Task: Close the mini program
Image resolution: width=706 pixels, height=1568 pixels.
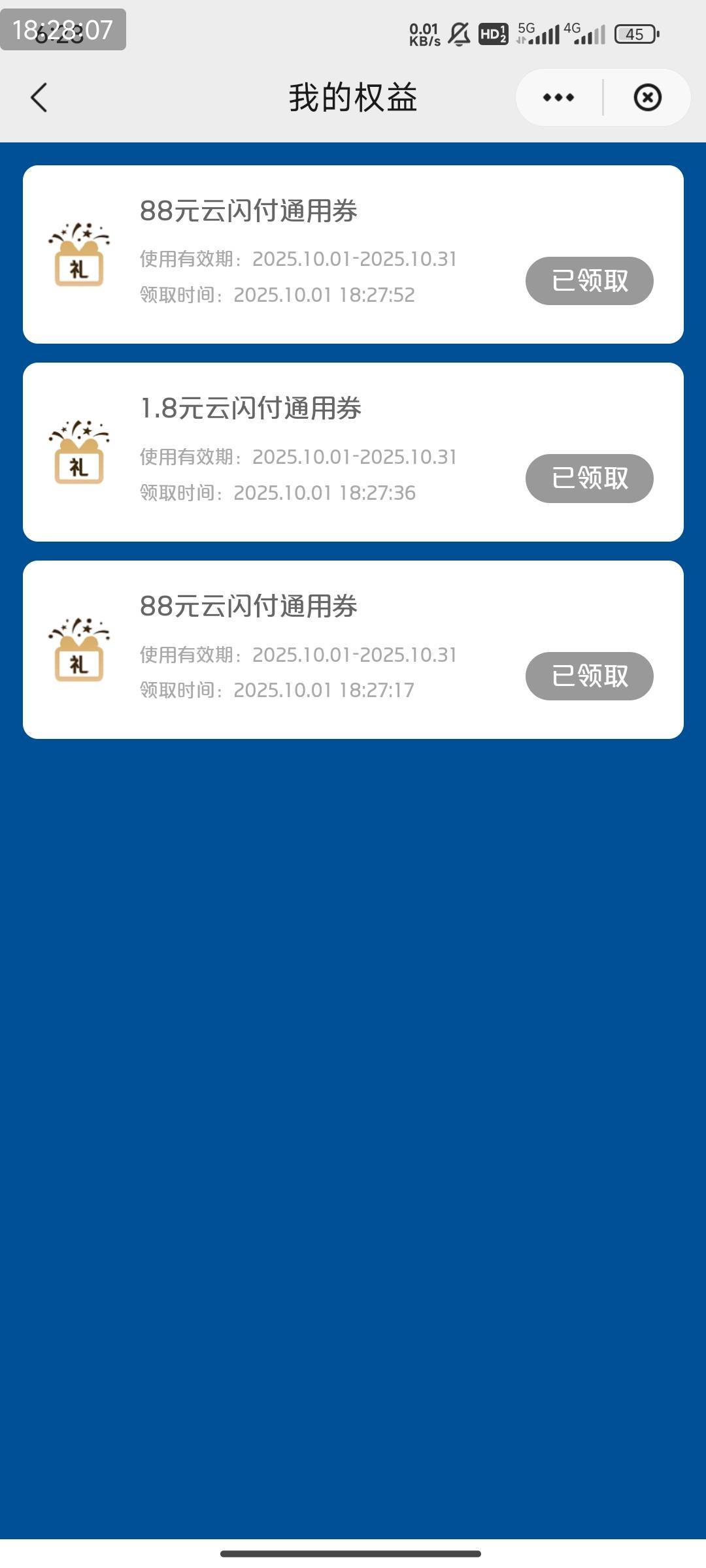Action: pyautogui.click(x=647, y=98)
